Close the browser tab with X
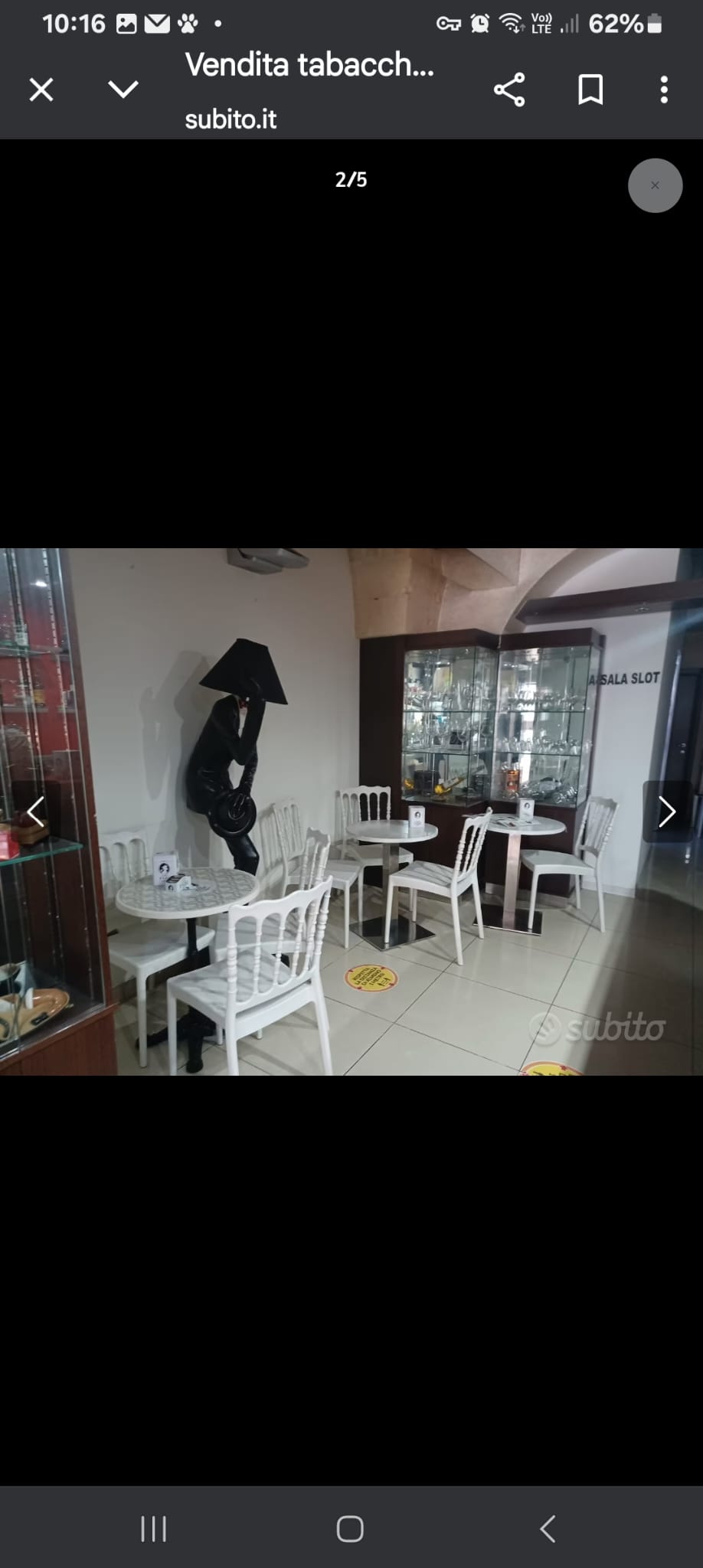Screen dimensions: 703x1568 coord(41,90)
